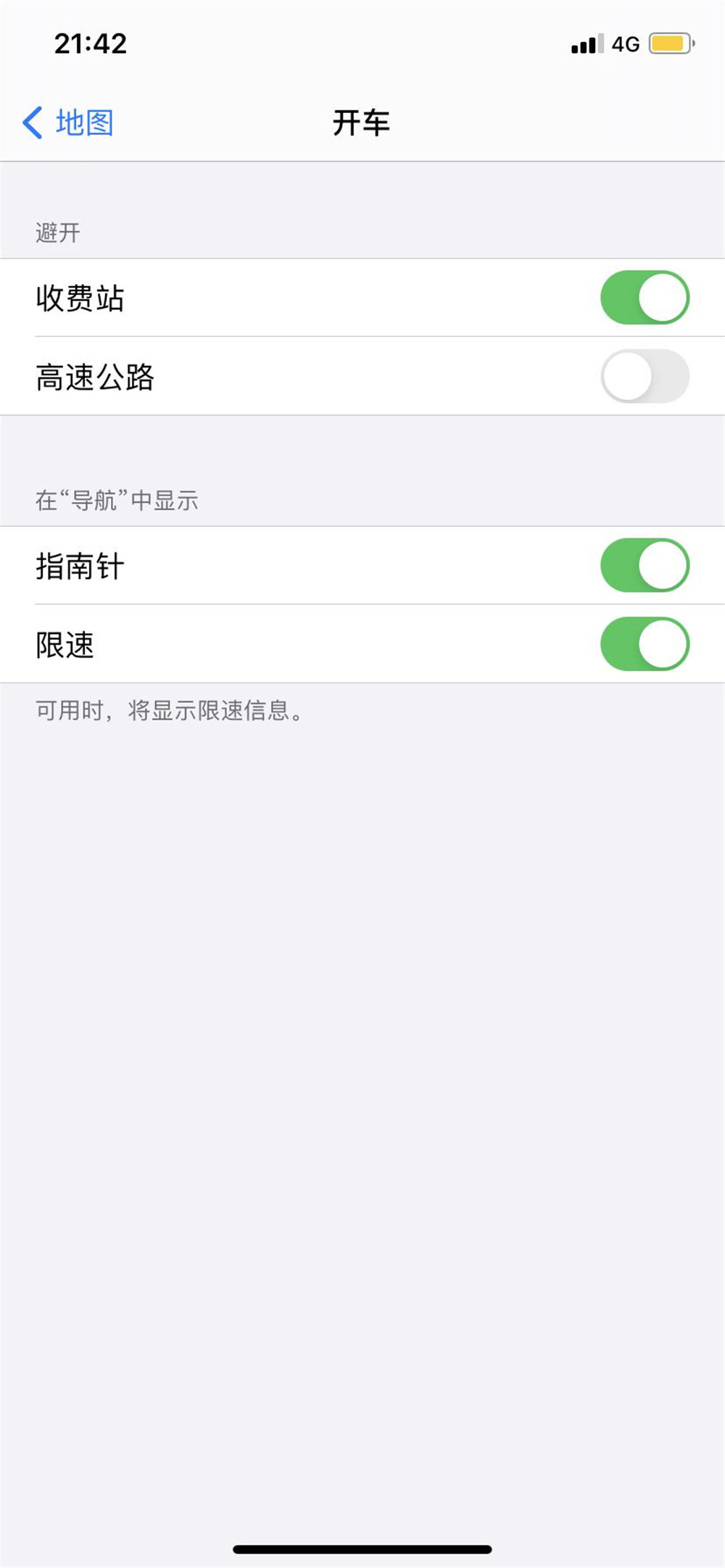725x1568 pixels.
Task: Turn off the 限速 display switch
Action: (x=645, y=643)
